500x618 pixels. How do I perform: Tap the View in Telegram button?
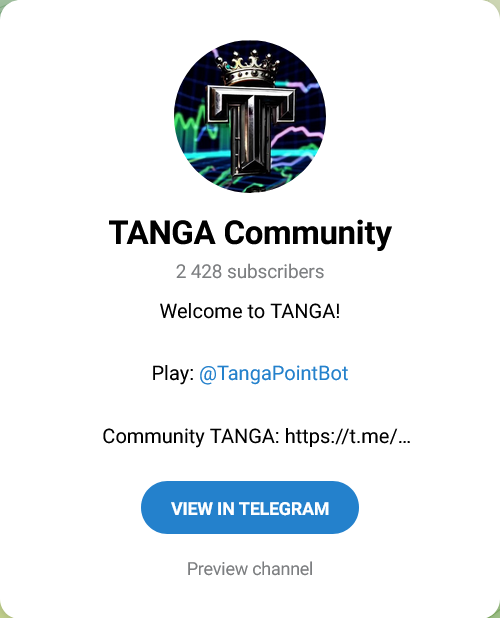pos(250,508)
